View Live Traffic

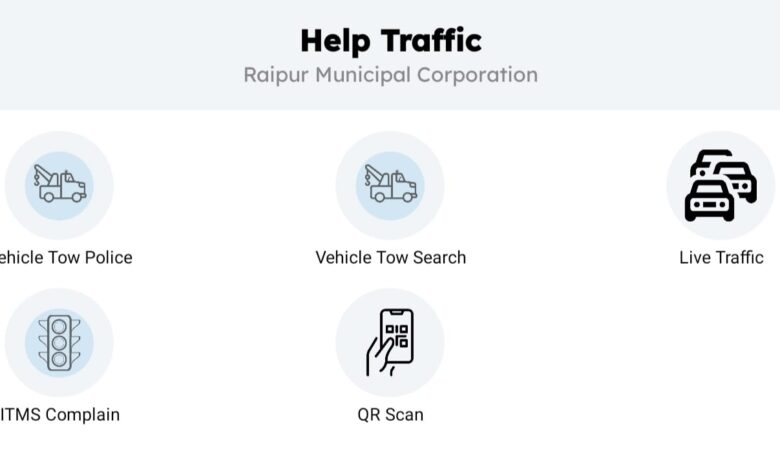[720, 186]
